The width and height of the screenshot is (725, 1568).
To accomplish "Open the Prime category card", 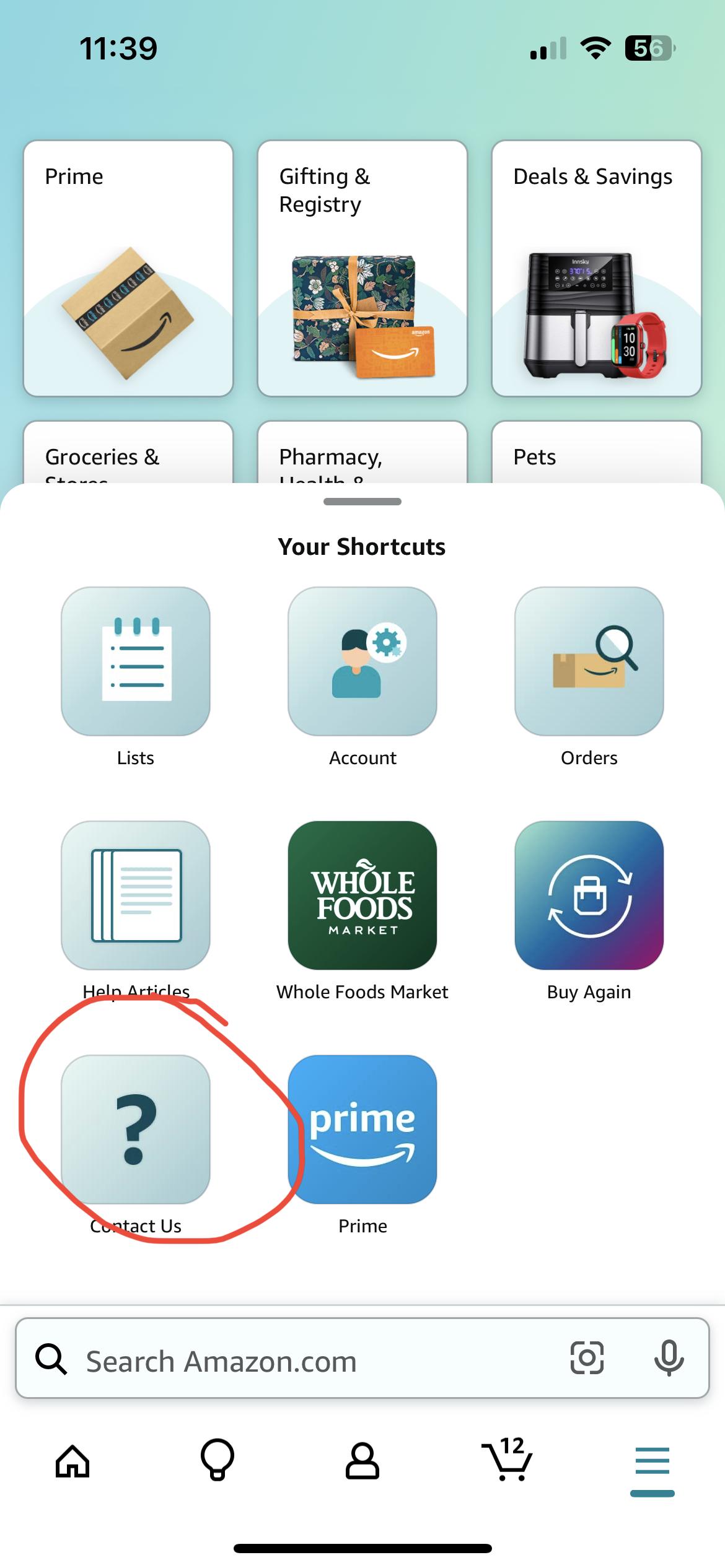I will (x=128, y=268).
